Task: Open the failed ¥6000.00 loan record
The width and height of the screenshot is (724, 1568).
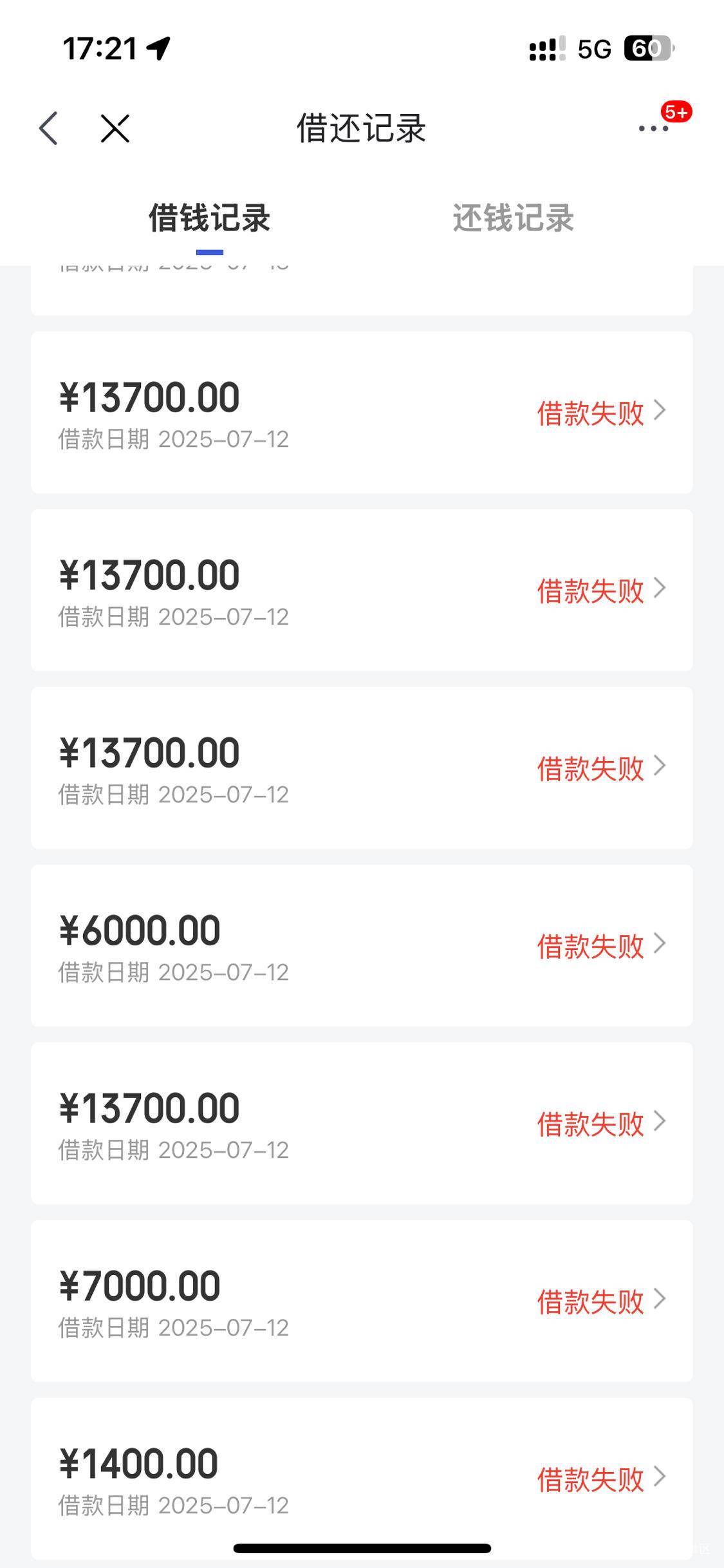Action: tap(362, 945)
